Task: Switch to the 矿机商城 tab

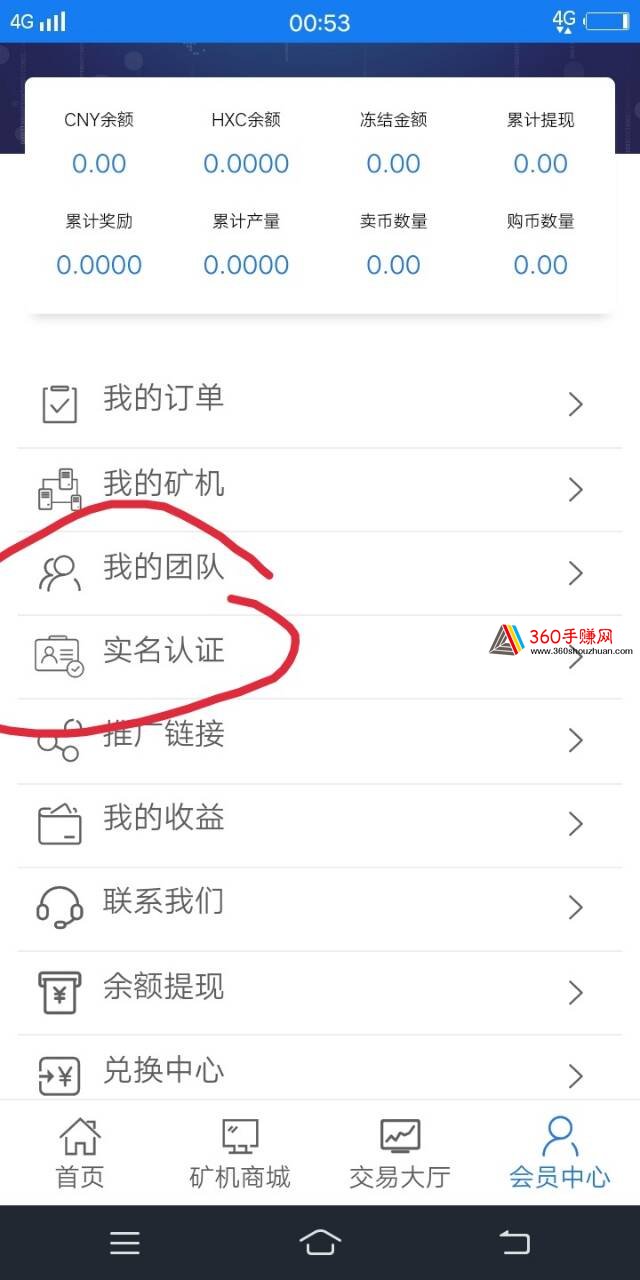Action: coord(240,1153)
